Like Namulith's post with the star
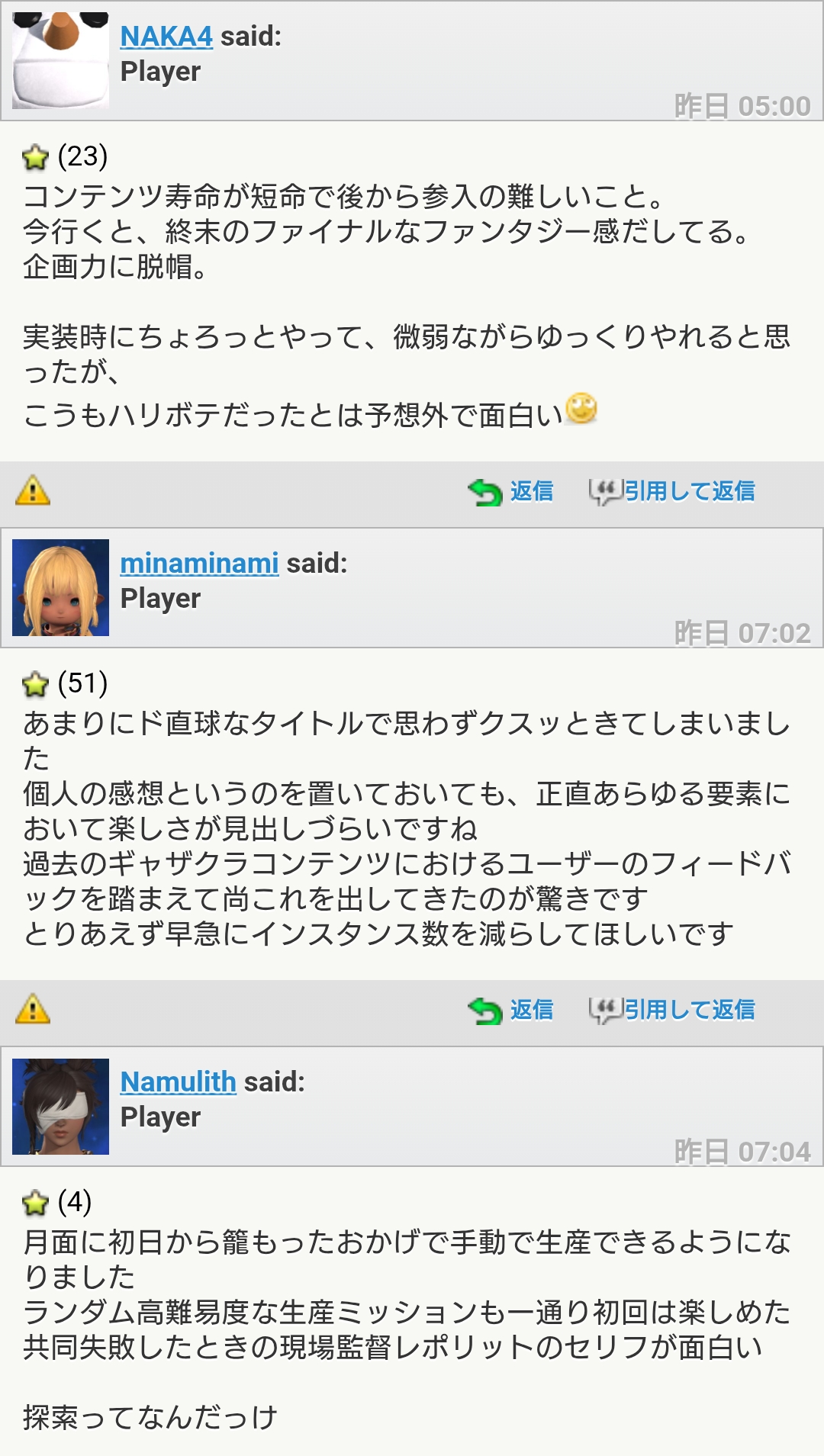The image size is (824, 1456). [35, 1203]
